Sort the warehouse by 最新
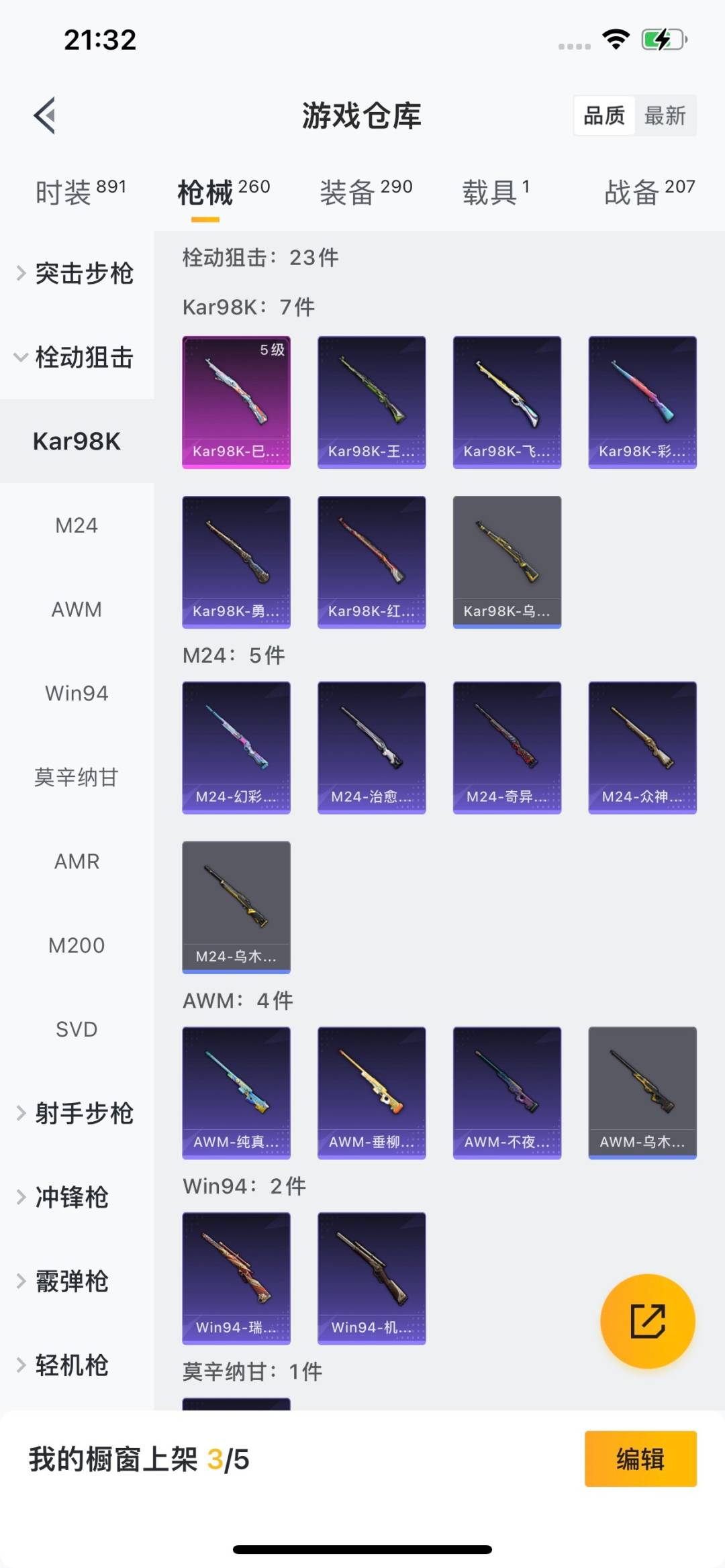Image resolution: width=725 pixels, height=1568 pixels. coord(665,116)
